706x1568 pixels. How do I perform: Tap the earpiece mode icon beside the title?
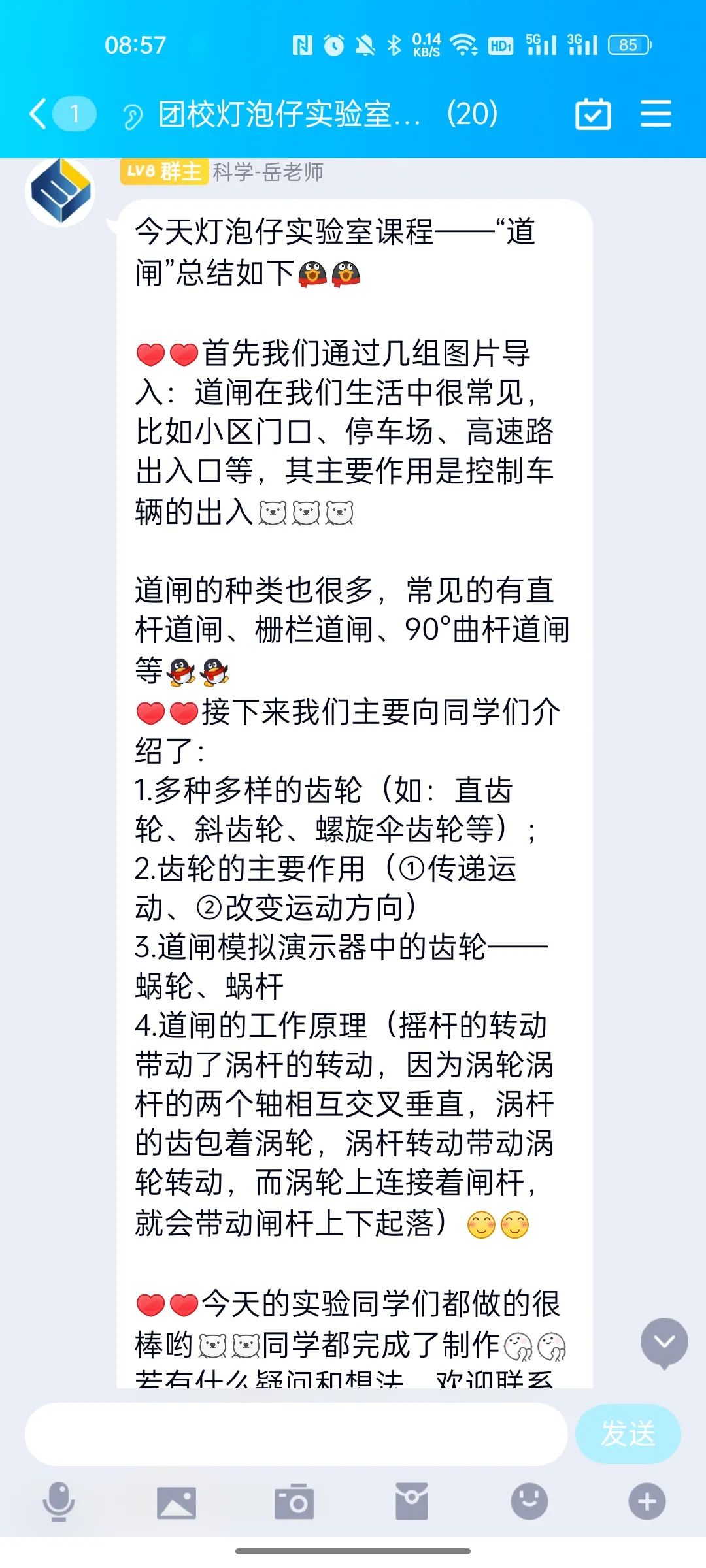(x=133, y=117)
